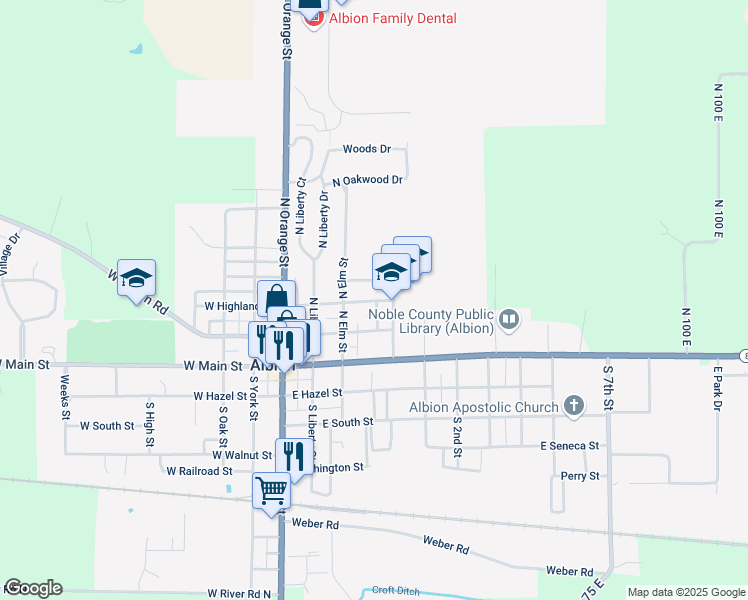The width and height of the screenshot is (748, 600).
Task: Tap the shopping bag marker near W Highland
Action: (276, 298)
